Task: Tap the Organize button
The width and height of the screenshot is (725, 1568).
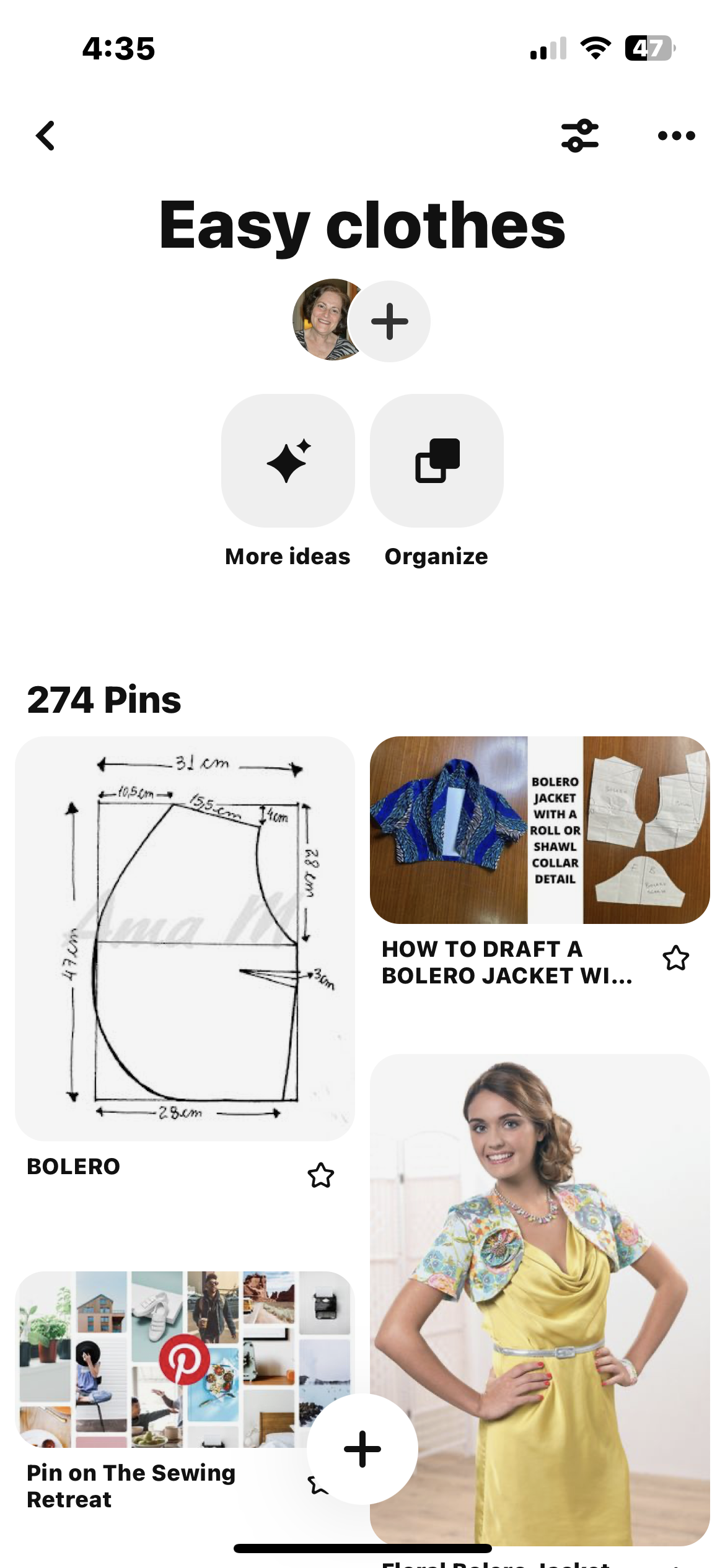Action: [437, 461]
